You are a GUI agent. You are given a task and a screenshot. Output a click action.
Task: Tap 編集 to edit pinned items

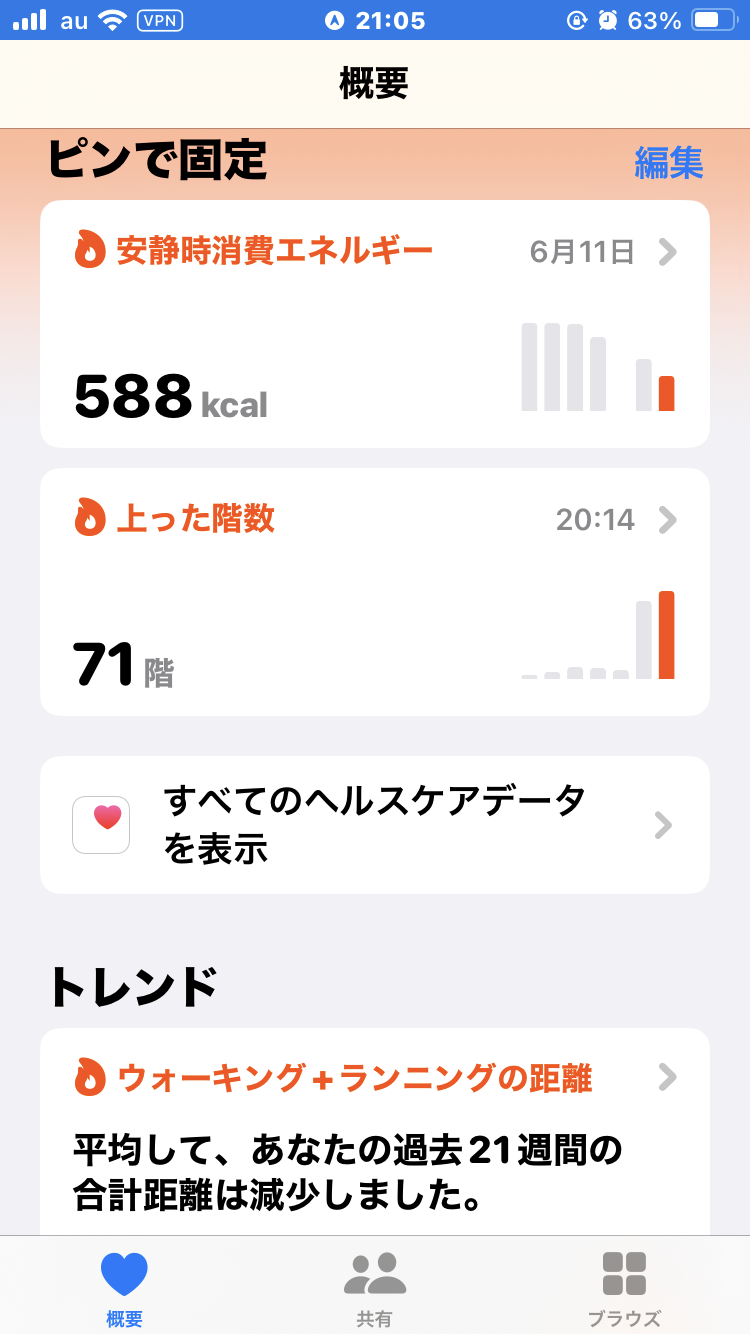(x=668, y=162)
